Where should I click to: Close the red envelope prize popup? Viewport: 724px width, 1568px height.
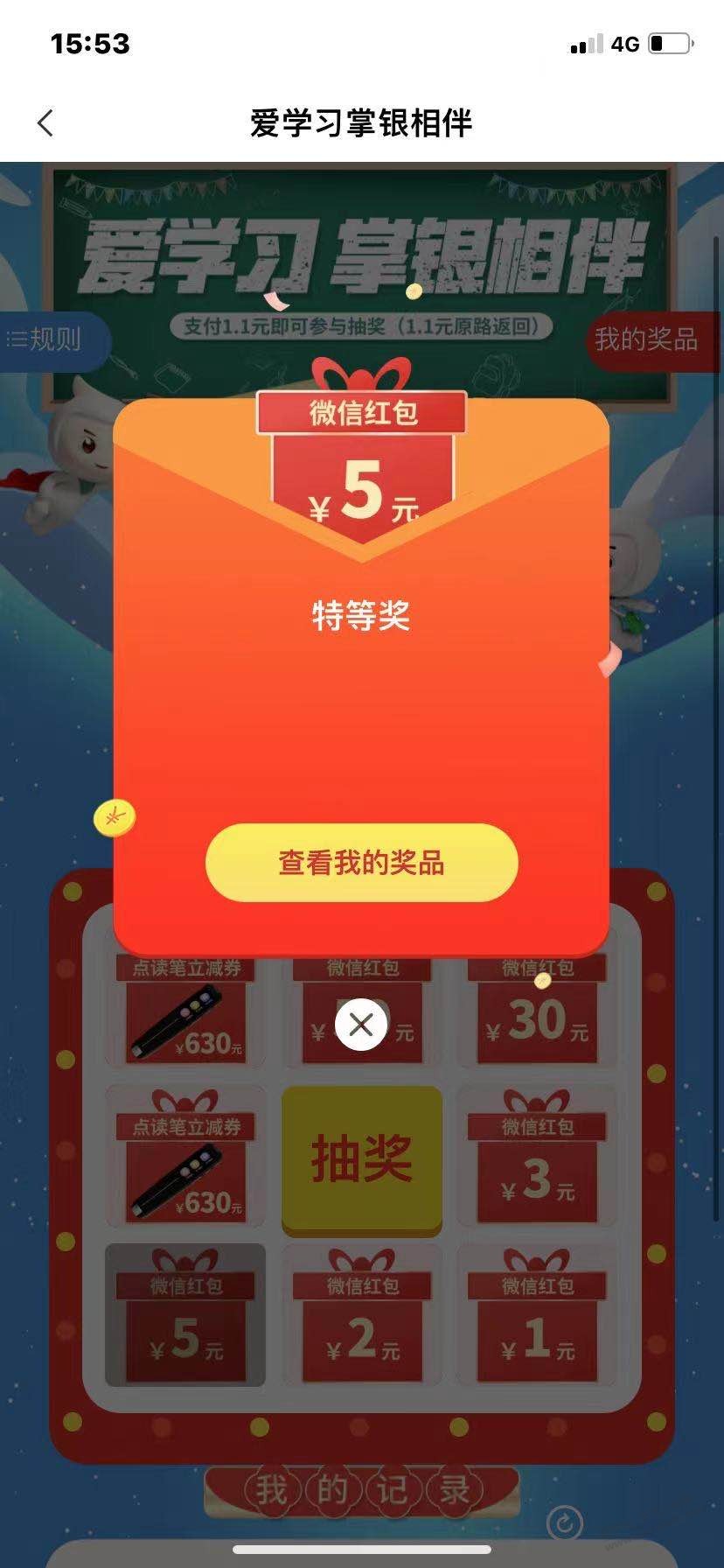(x=361, y=1025)
